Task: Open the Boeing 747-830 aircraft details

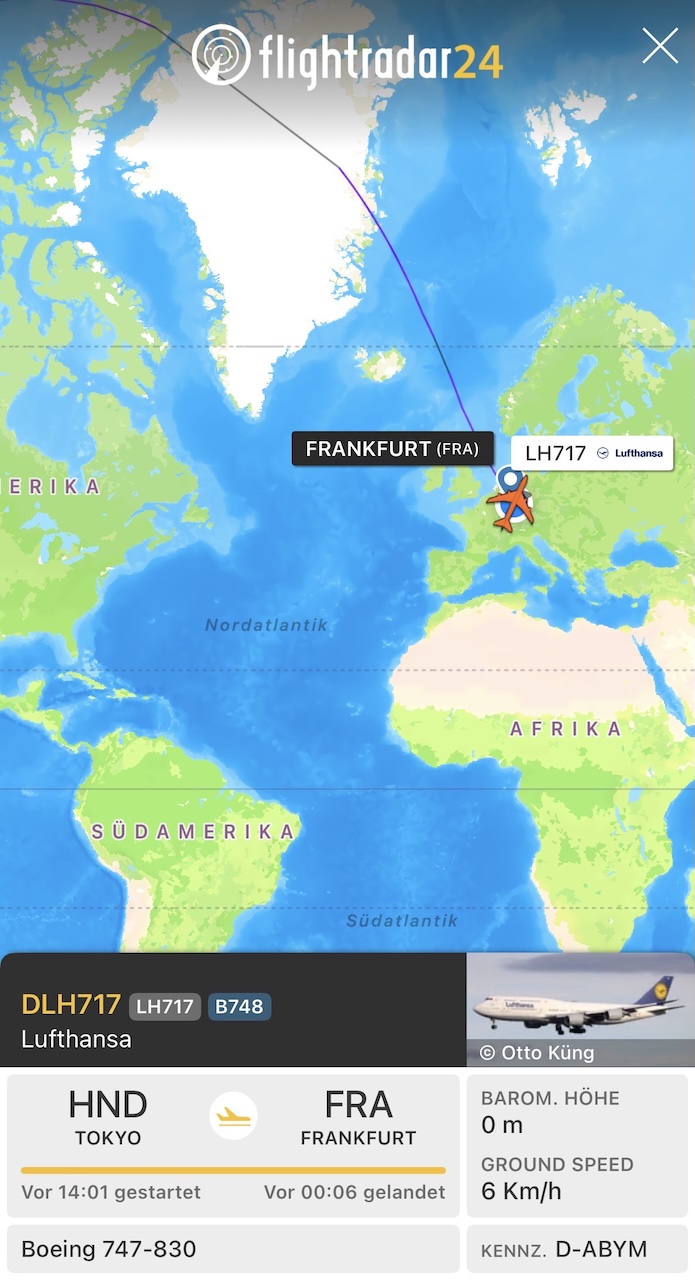Action: point(233,1249)
